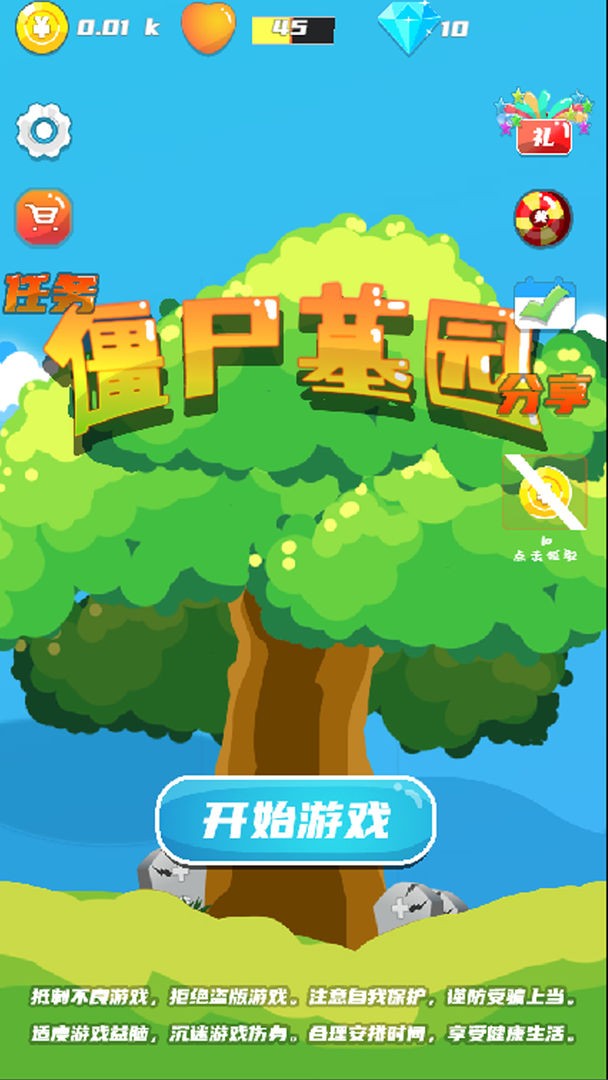This screenshot has width=608, height=1080.
Task: Open the daily check-in calendar
Action: [544, 304]
